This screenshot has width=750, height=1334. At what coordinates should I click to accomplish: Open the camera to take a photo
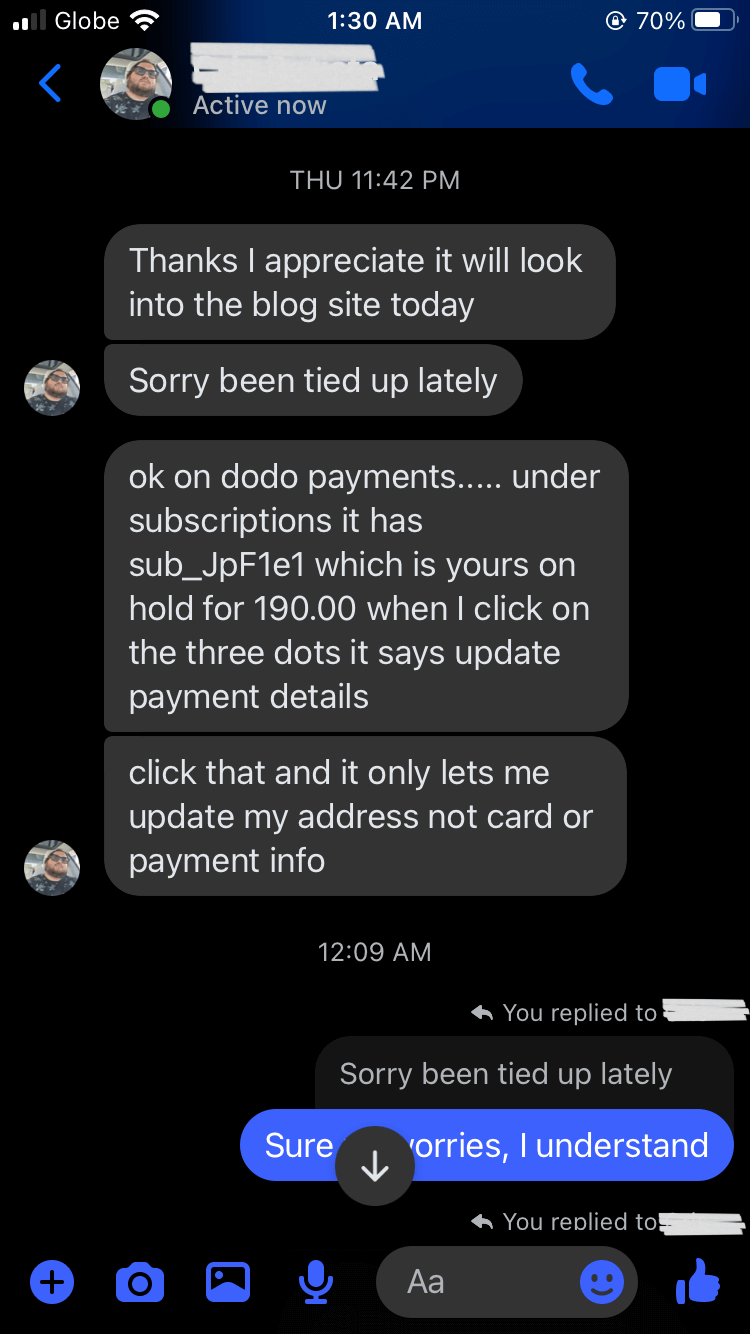(x=140, y=1281)
